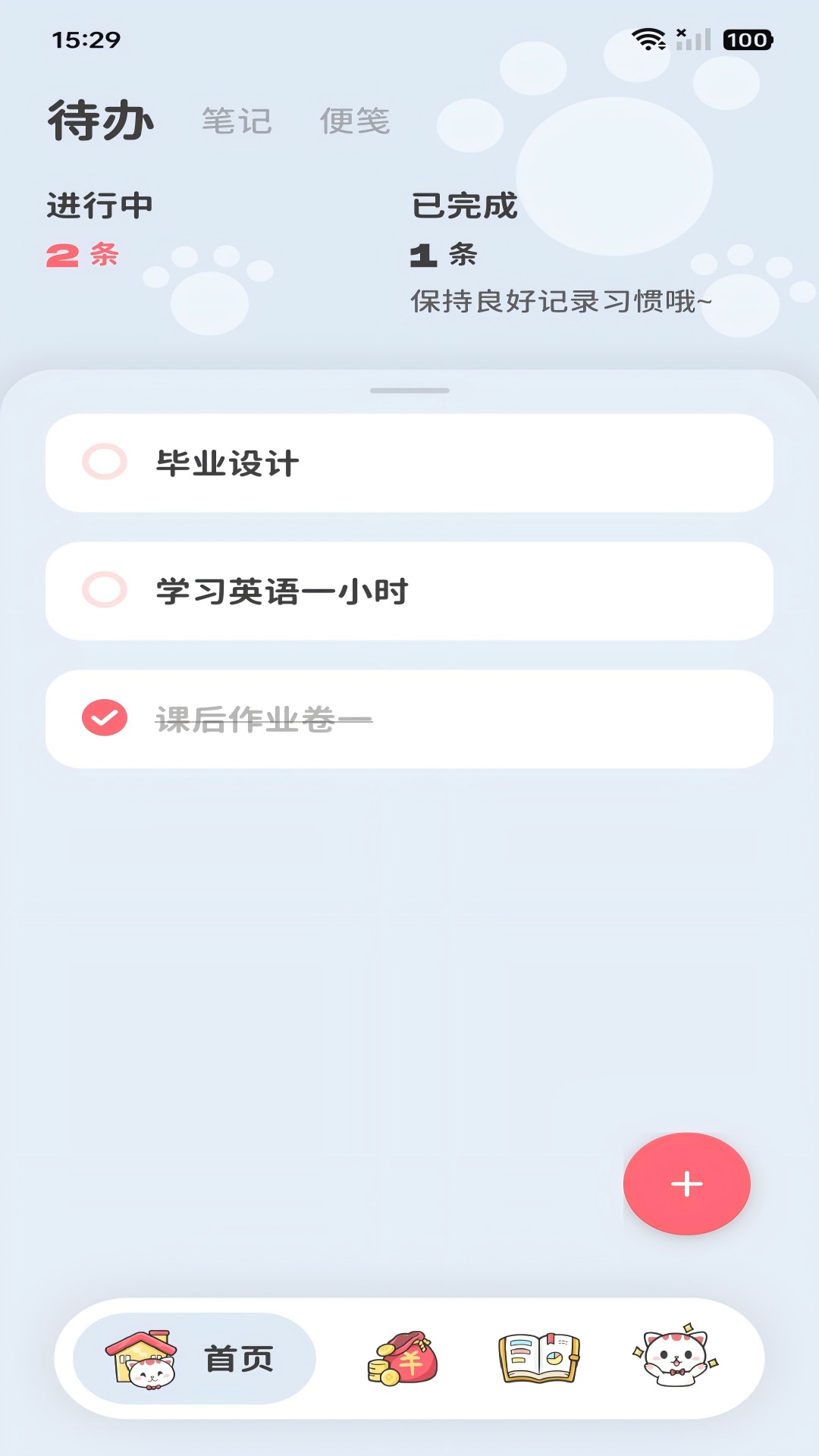Uncheck the completed 课后作业卷一 item
The width and height of the screenshot is (819, 1456).
point(103,717)
